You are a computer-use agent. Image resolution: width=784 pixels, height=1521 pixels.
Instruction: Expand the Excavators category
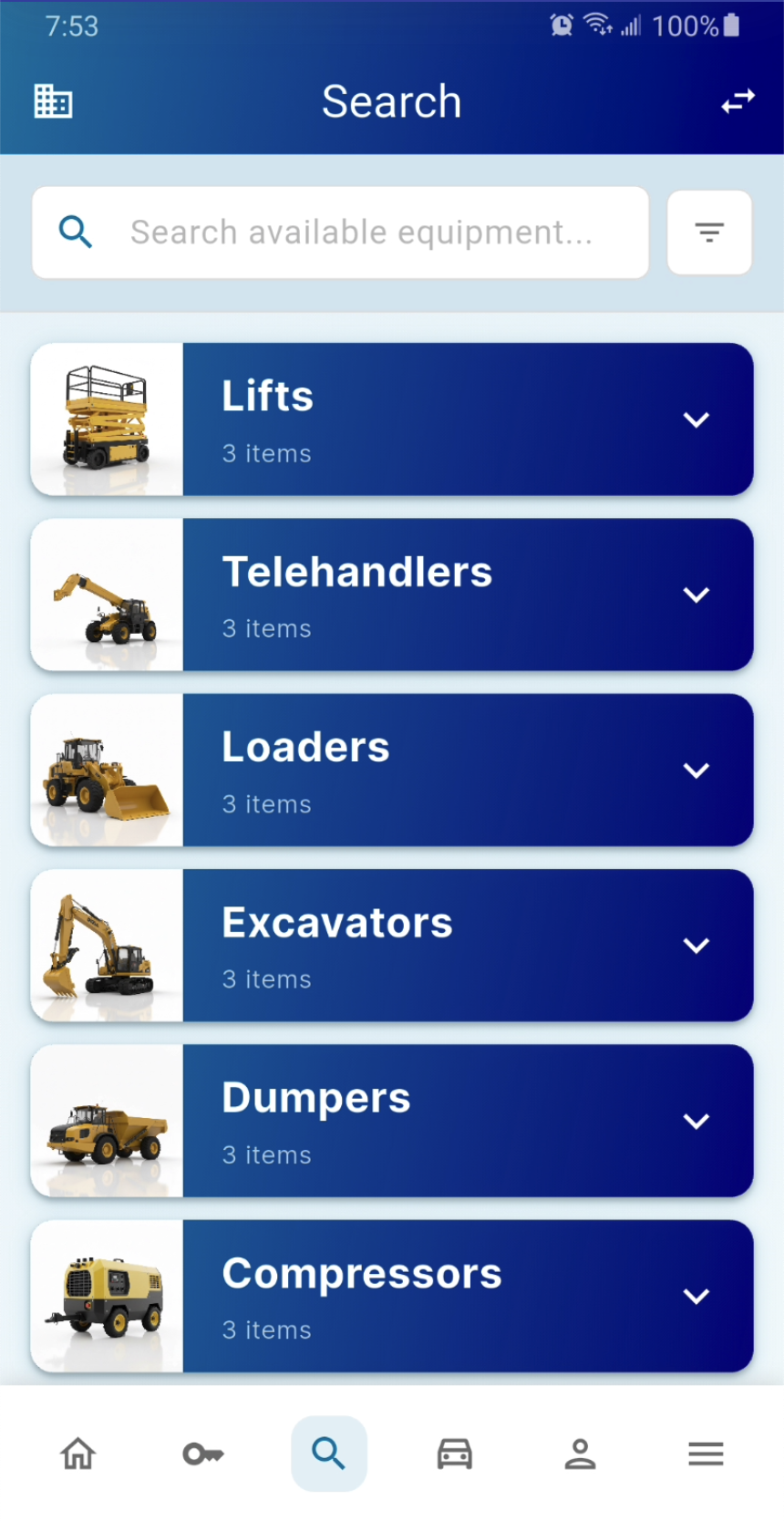696,946
